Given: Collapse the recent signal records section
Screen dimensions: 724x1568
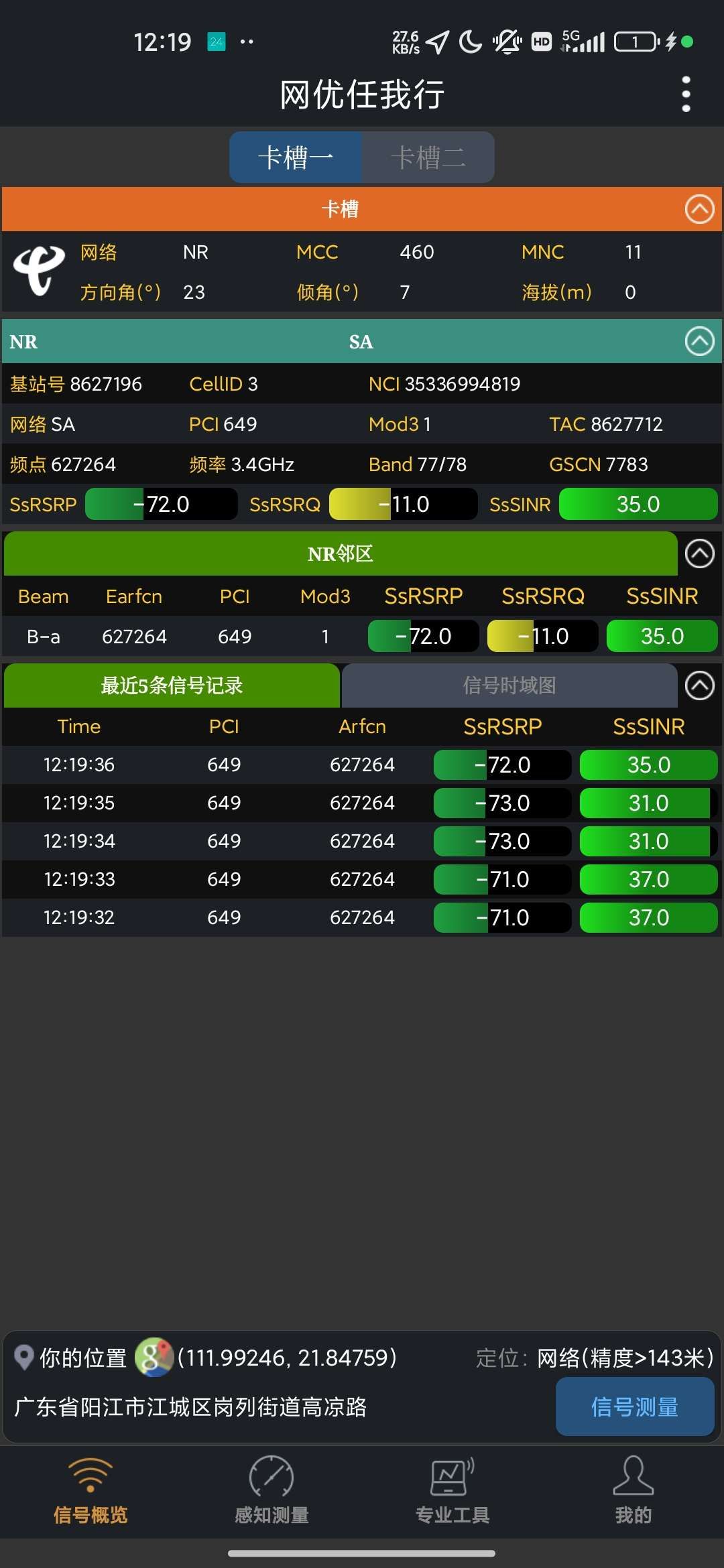Looking at the screenshot, I should point(699,685).
